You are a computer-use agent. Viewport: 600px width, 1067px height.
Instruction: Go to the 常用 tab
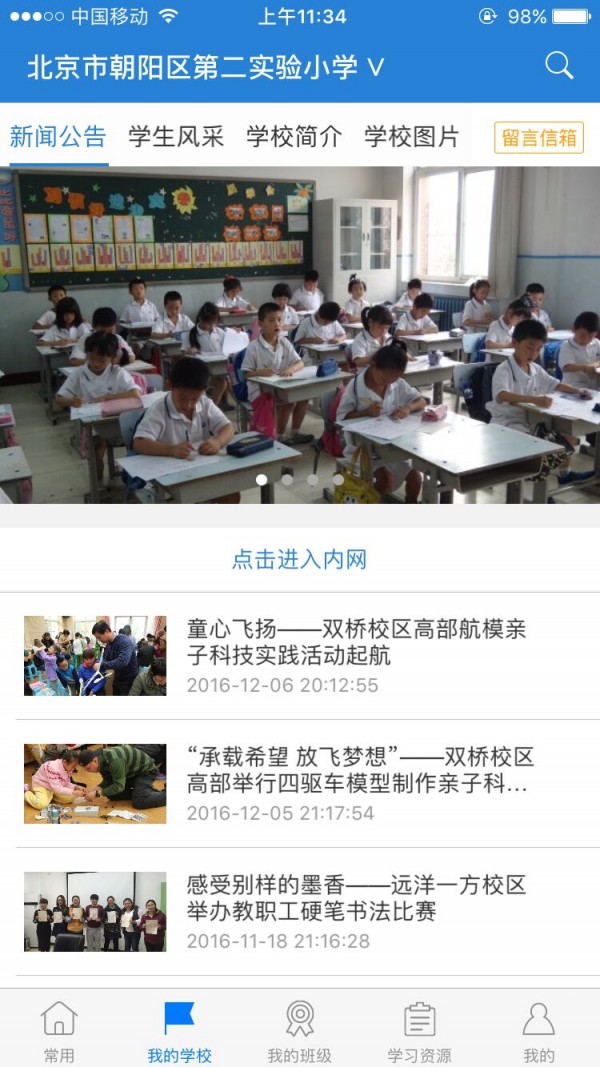[59, 1030]
